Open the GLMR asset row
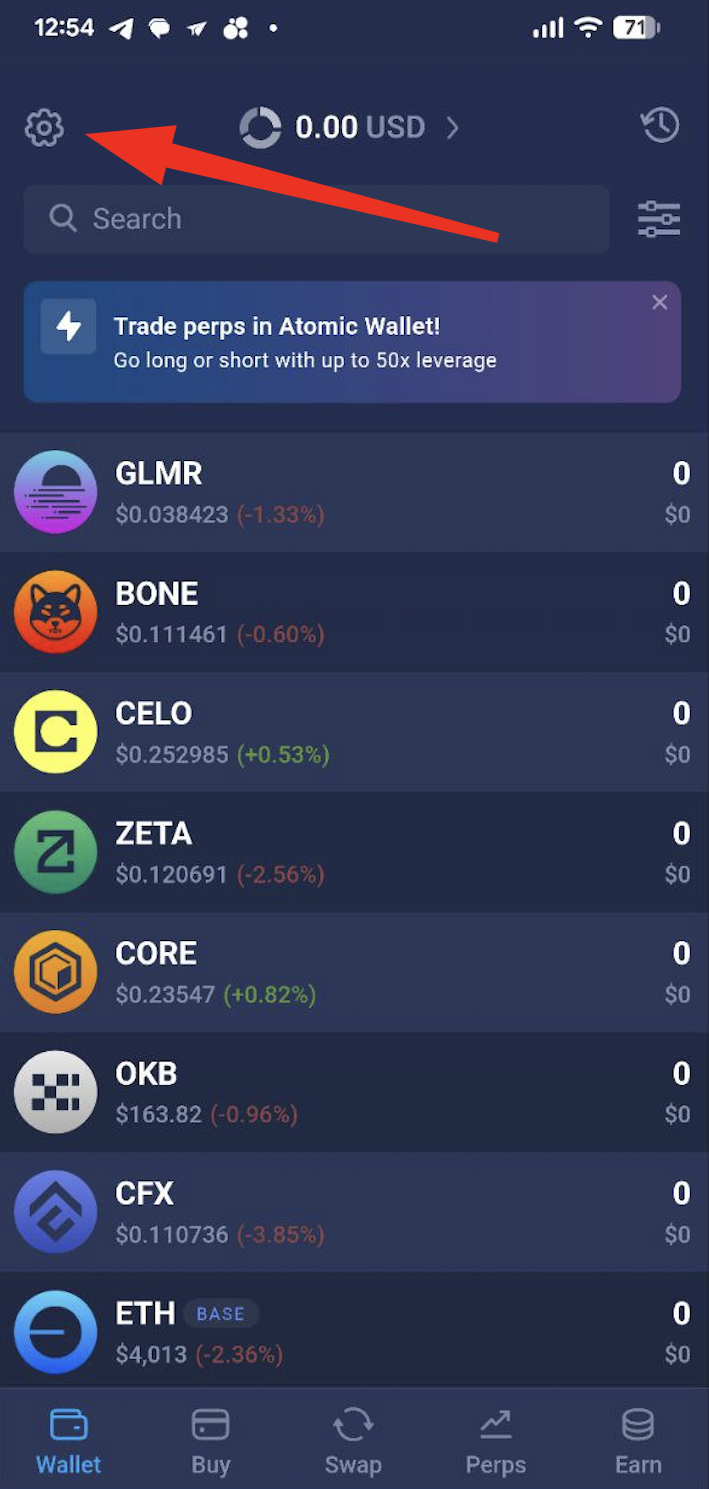Image resolution: width=709 pixels, height=1489 pixels. [x=354, y=492]
